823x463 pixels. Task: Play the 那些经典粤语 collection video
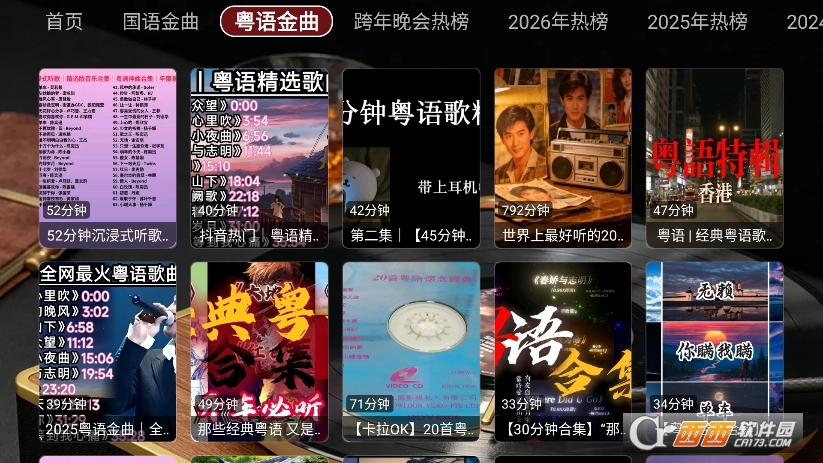pos(260,351)
